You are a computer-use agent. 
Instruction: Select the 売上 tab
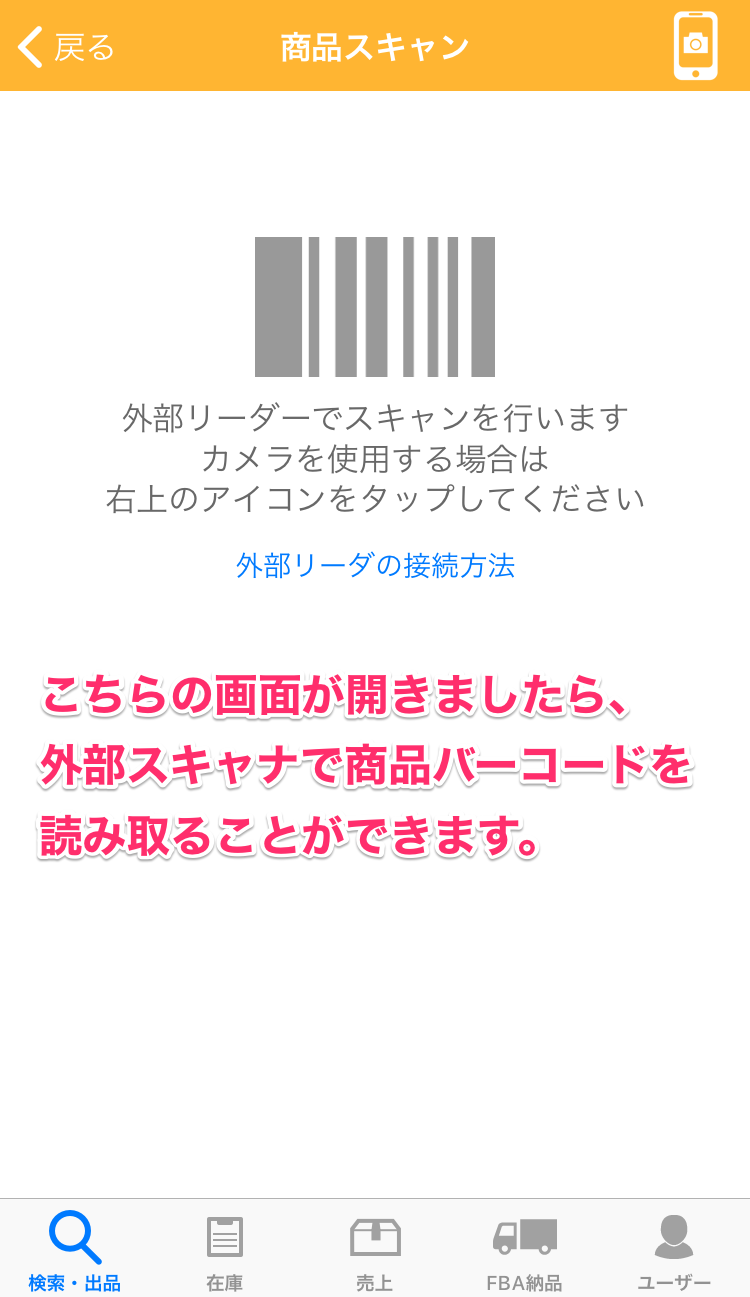coord(375,1251)
